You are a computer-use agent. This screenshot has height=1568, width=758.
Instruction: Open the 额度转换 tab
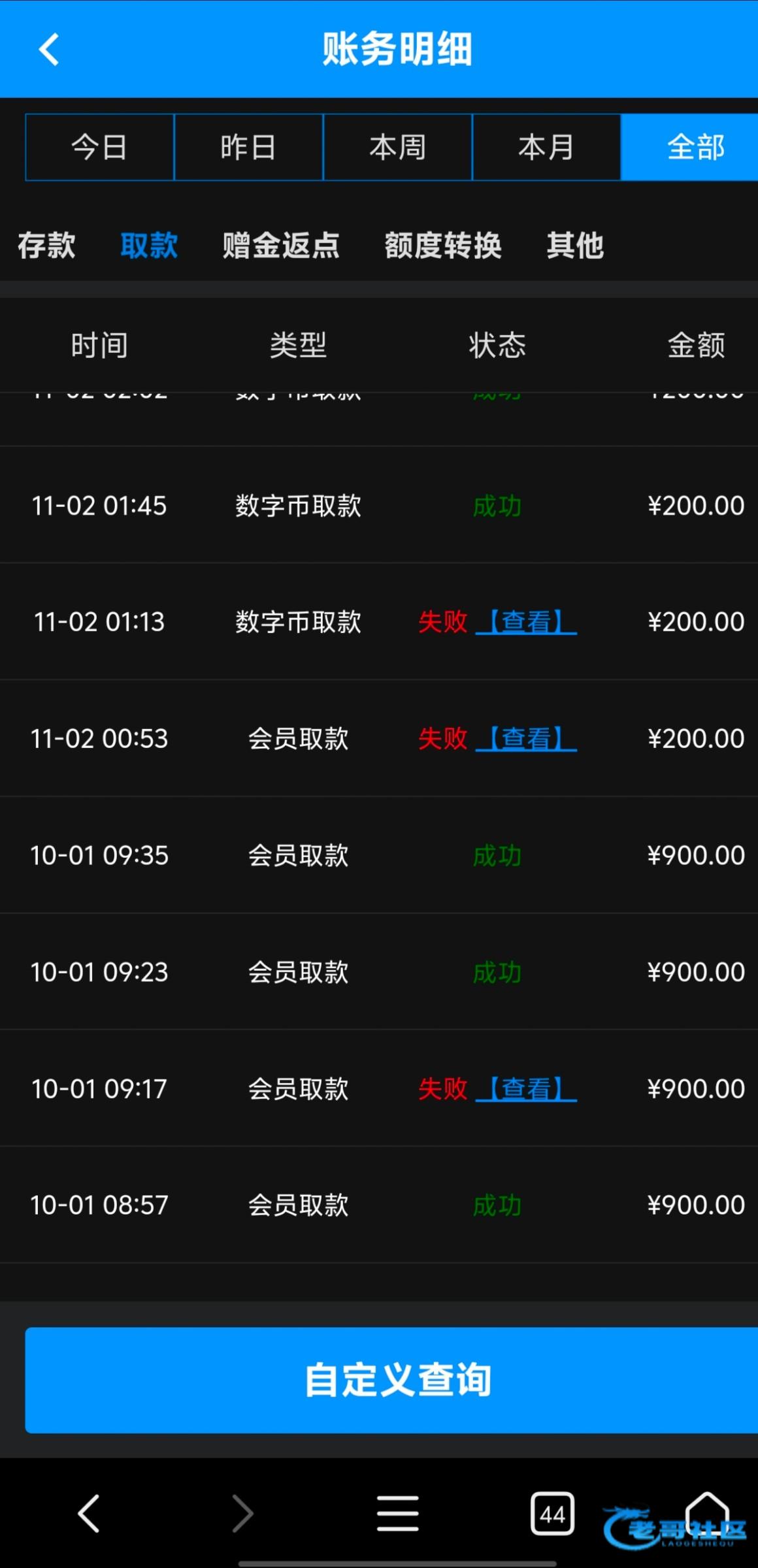click(x=443, y=246)
